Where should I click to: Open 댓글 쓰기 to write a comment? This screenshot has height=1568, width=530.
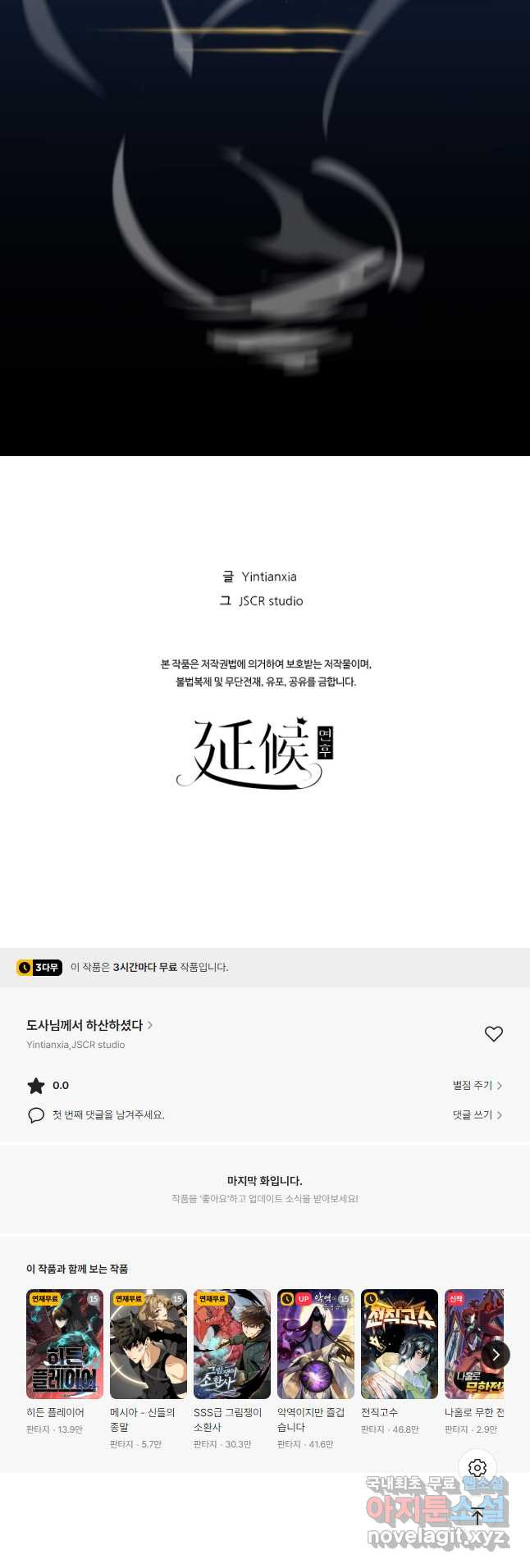477,1114
